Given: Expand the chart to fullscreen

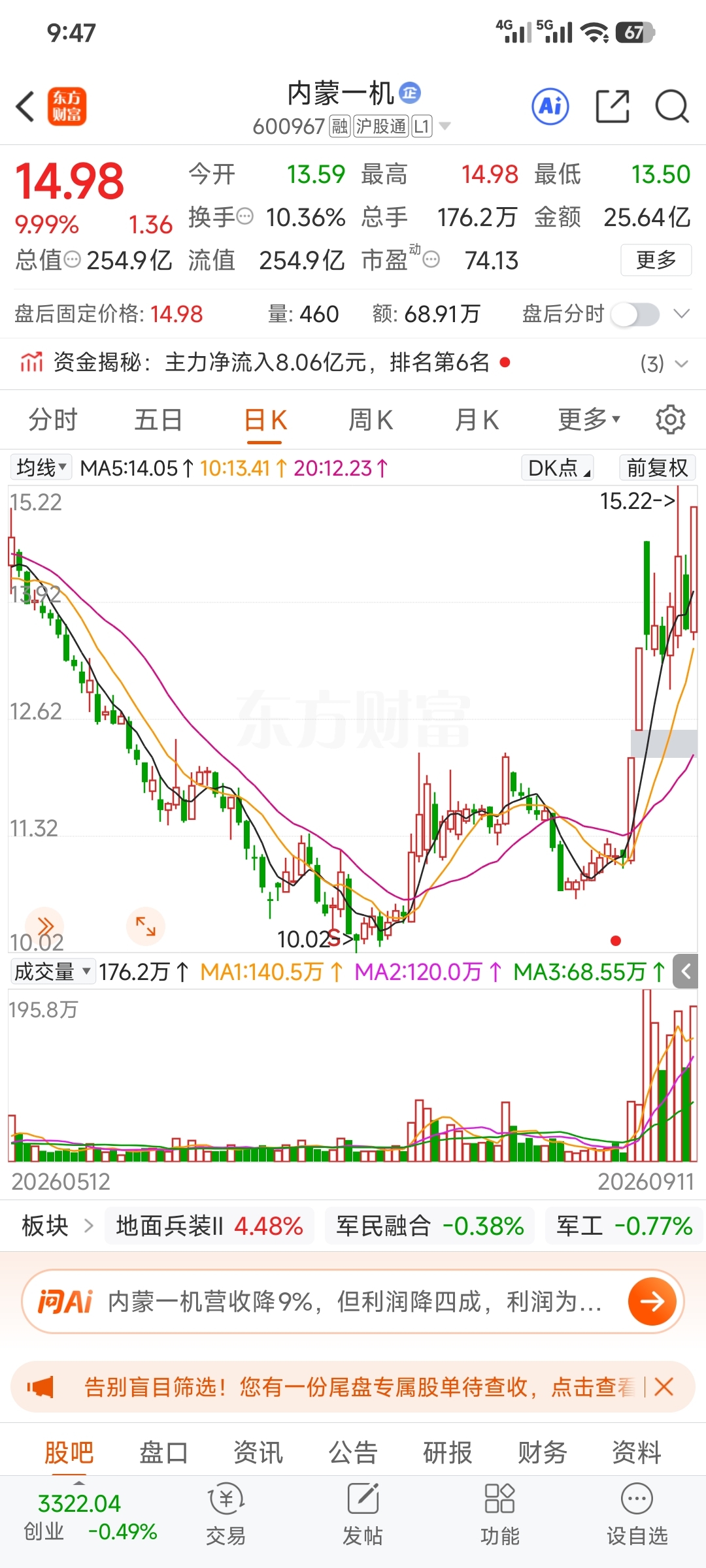Looking at the screenshot, I should (145, 926).
